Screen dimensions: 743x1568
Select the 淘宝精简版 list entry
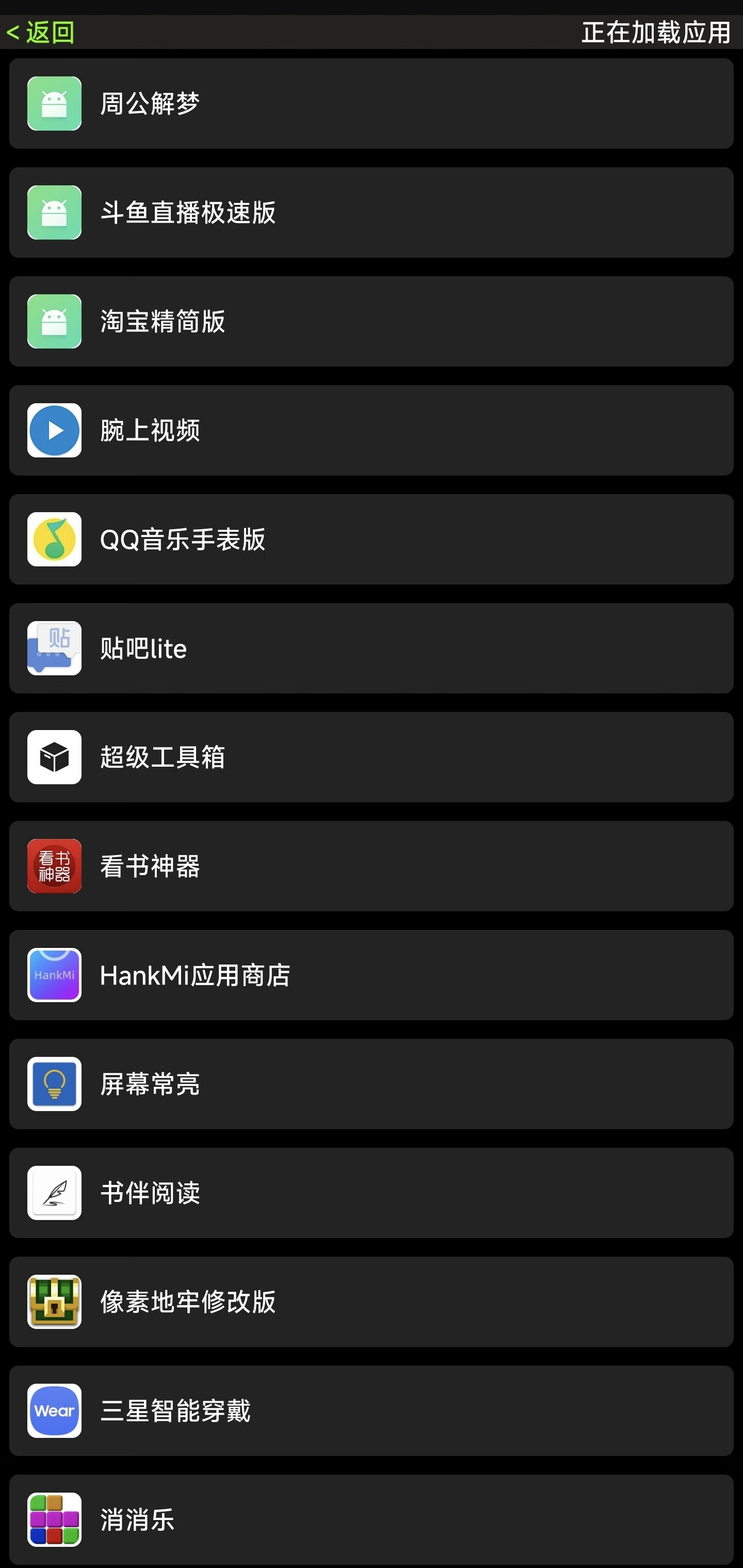click(x=371, y=321)
